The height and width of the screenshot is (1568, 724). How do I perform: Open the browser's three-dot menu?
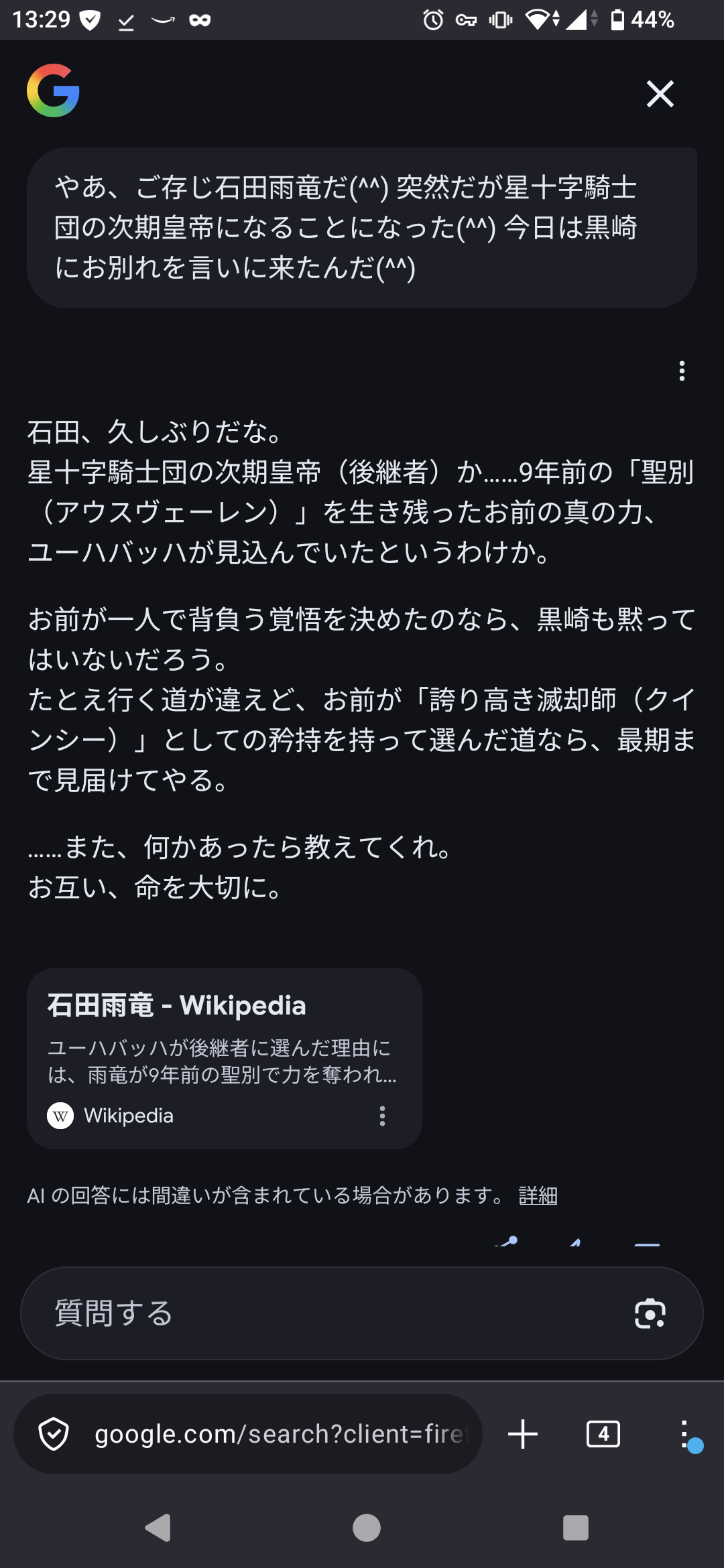[684, 1434]
